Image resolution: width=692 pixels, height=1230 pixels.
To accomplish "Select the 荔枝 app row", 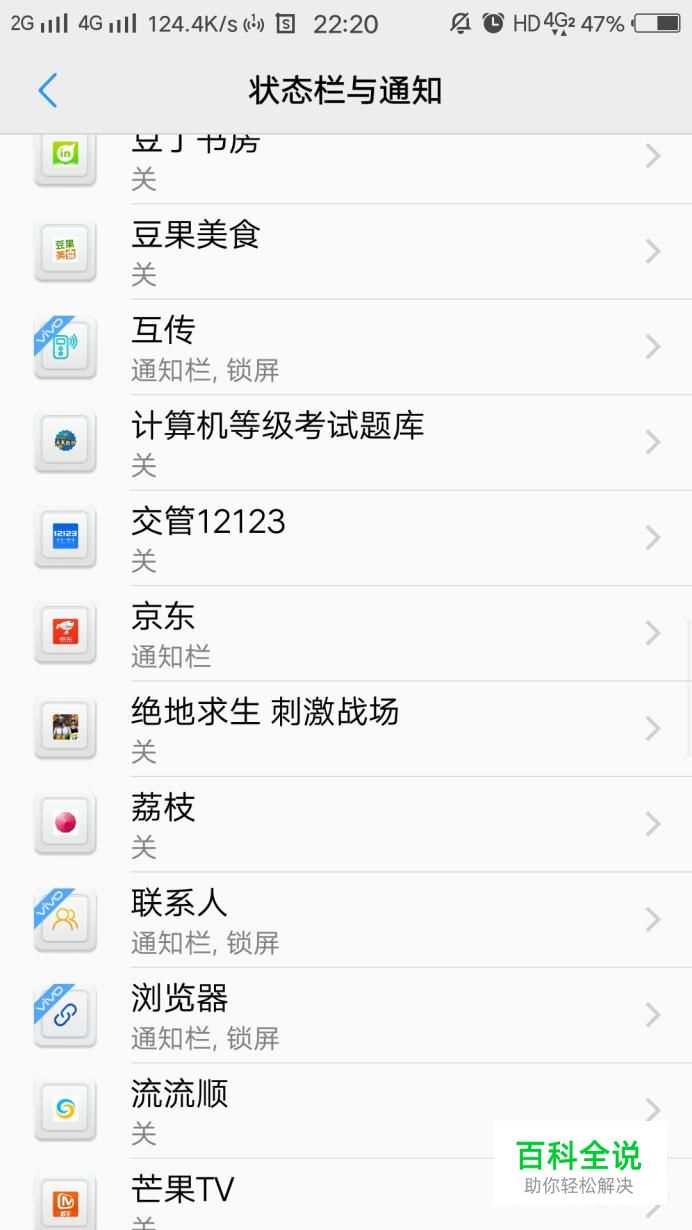I will [346, 824].
